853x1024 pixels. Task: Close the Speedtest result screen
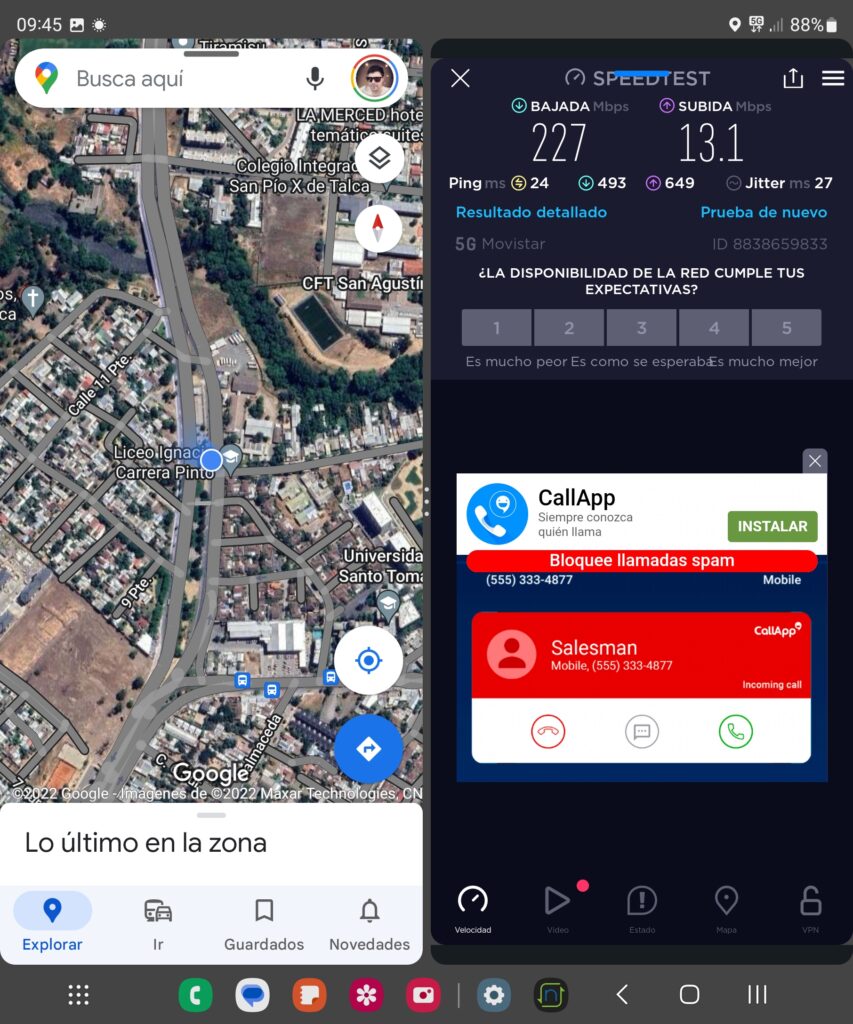(x=460, y=79)
